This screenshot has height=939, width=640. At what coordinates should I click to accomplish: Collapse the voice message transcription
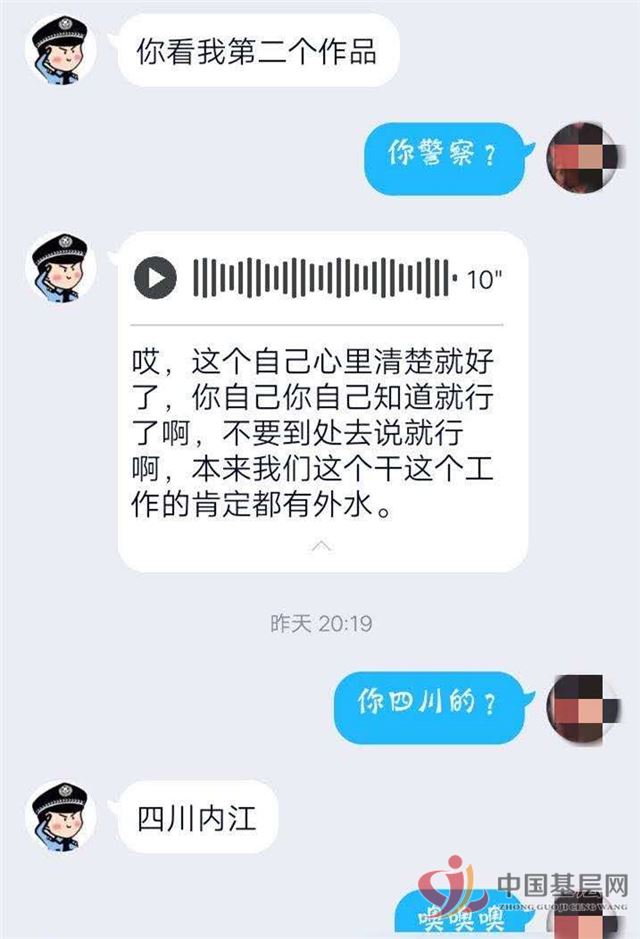point(321,546)
